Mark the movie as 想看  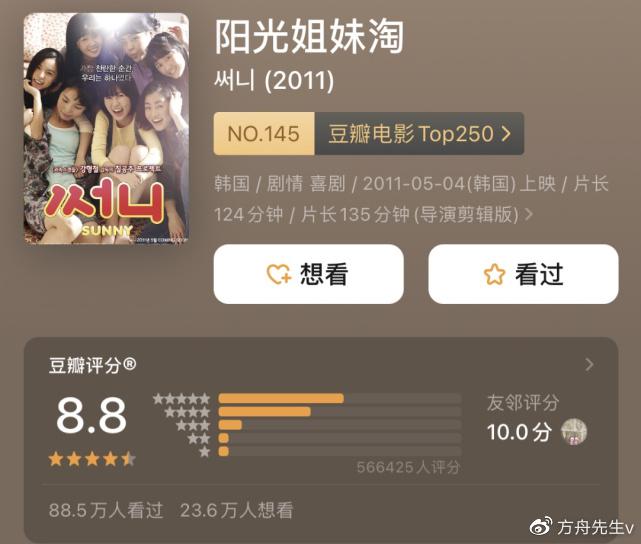point(308,274)
